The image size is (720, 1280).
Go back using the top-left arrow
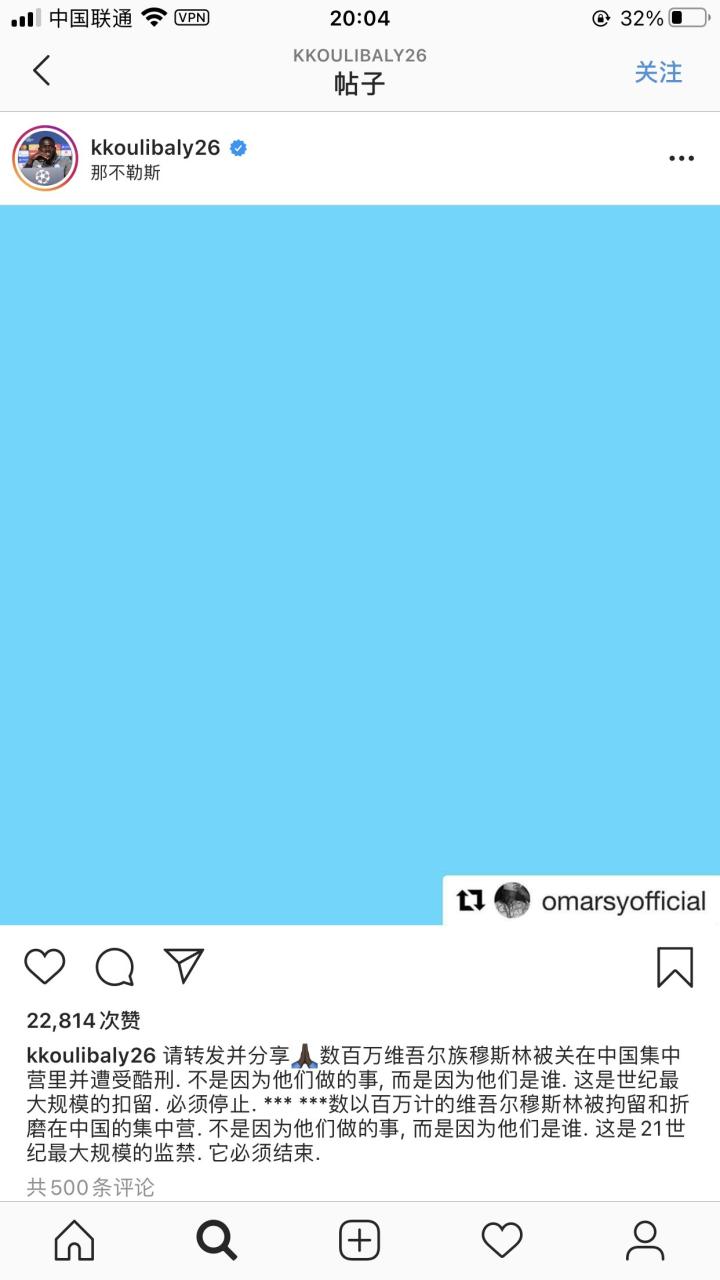(x=41, y=71)
